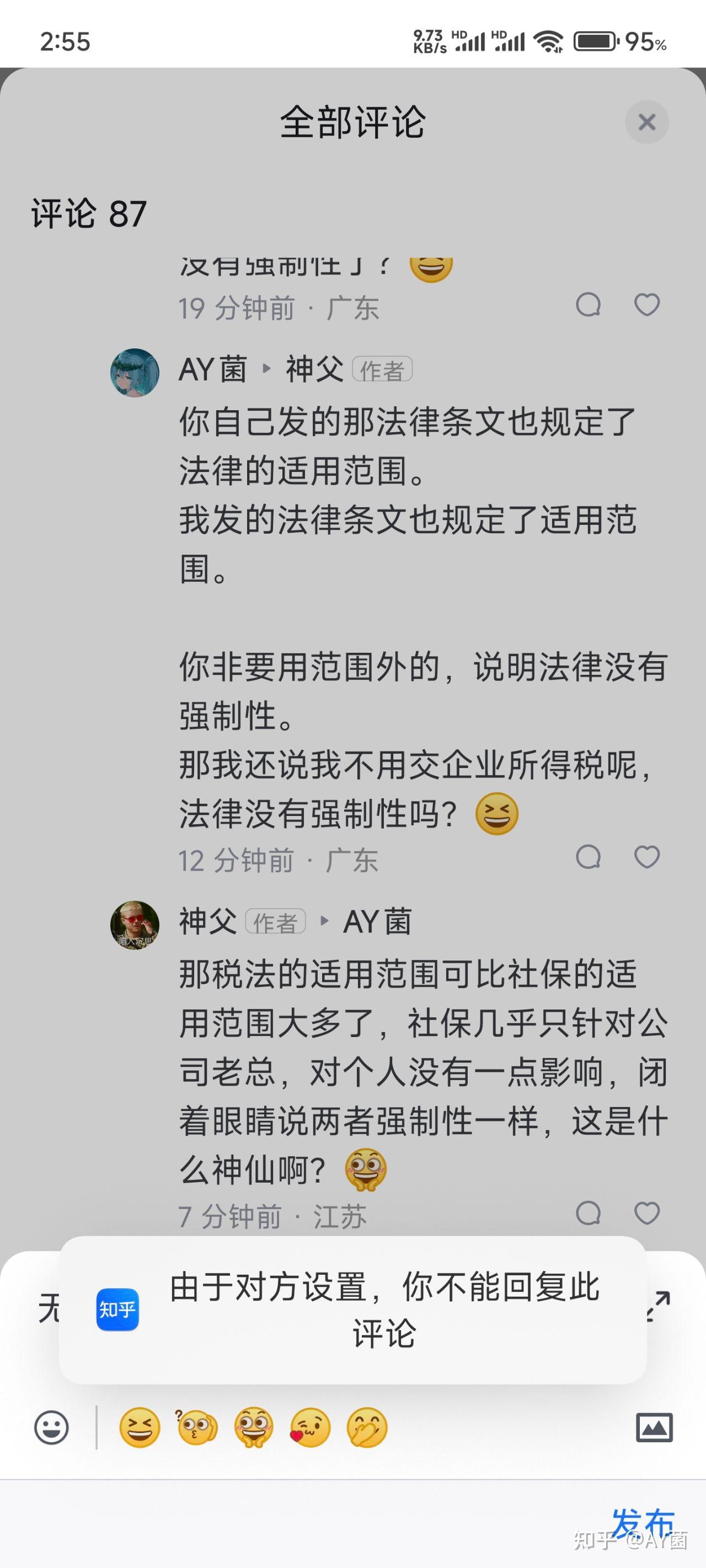Open 神父's profile avatar
The width and height of the screenshot is (706, 1568).
pyautogui.click(x=135, y=925)
